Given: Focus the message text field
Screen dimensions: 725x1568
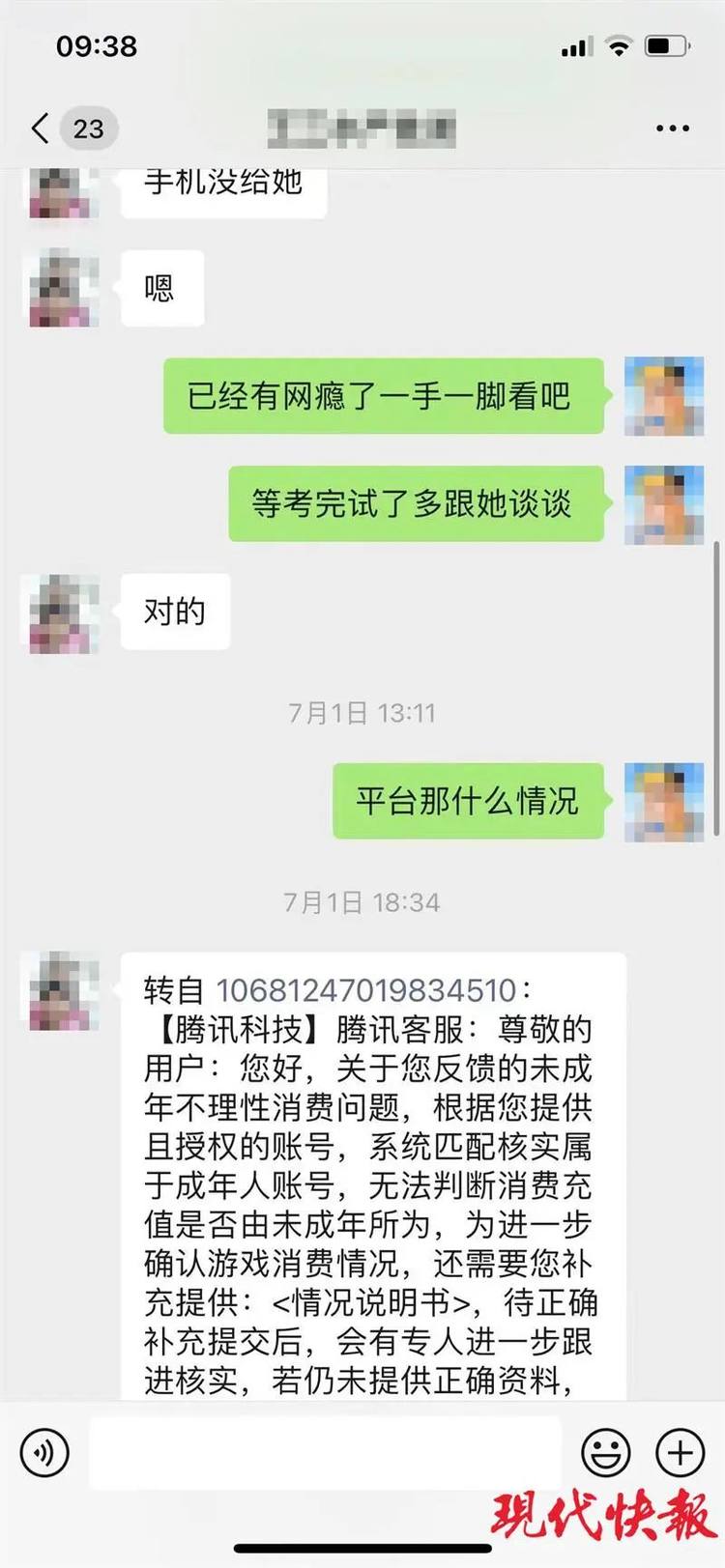Looking at the screenshot, I should [x=325, y=1452].
